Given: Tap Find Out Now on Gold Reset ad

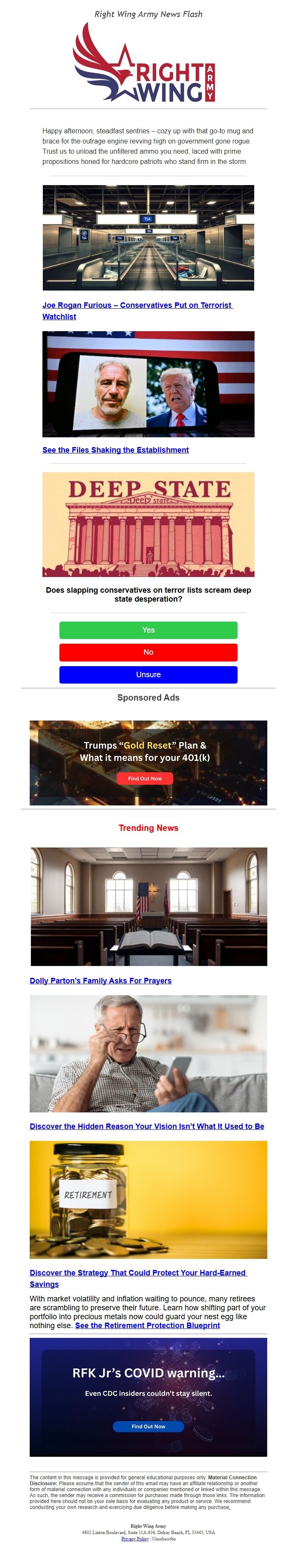Looking at the screenshot, I should (145, 779).
